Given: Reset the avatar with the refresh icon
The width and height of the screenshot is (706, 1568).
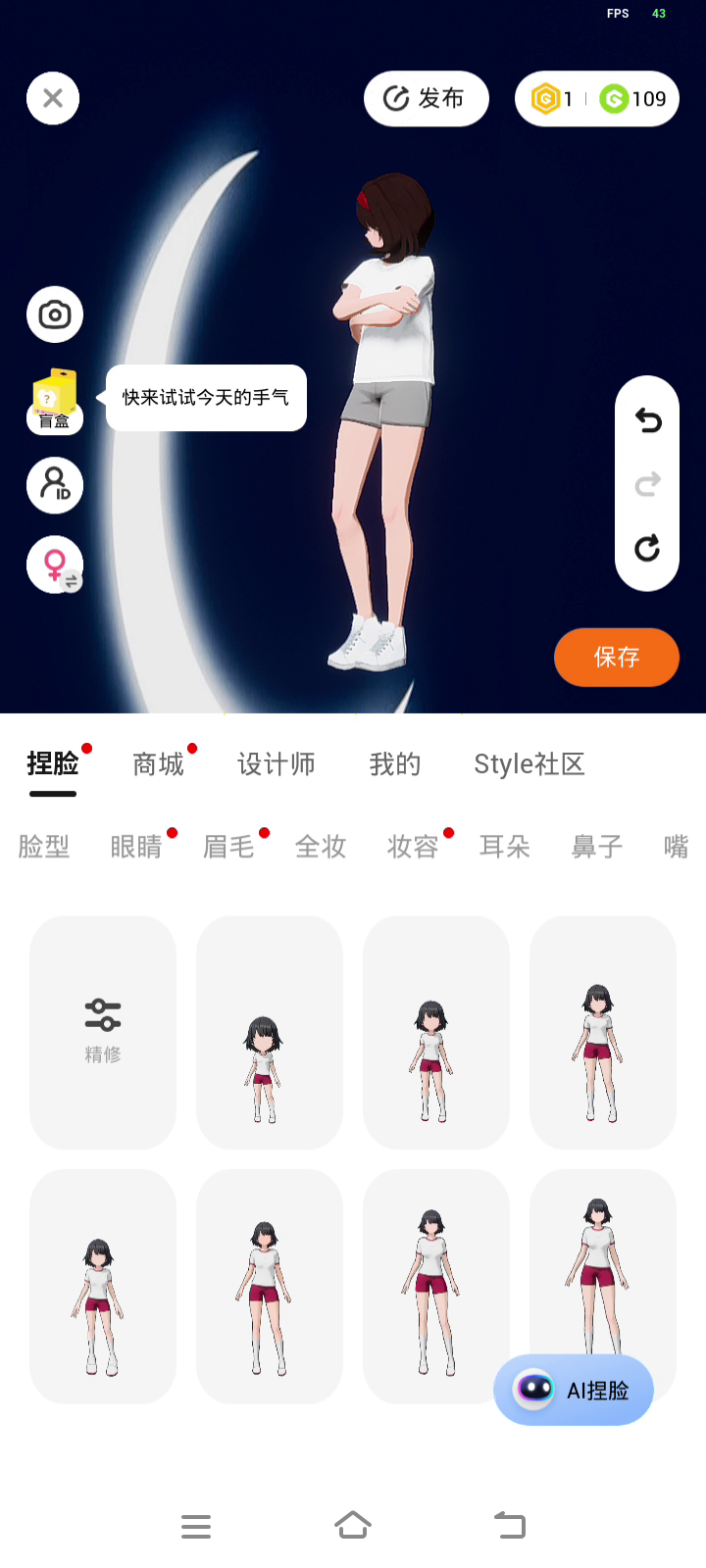Looking at the screenshot, I should [x=647, y=548].
